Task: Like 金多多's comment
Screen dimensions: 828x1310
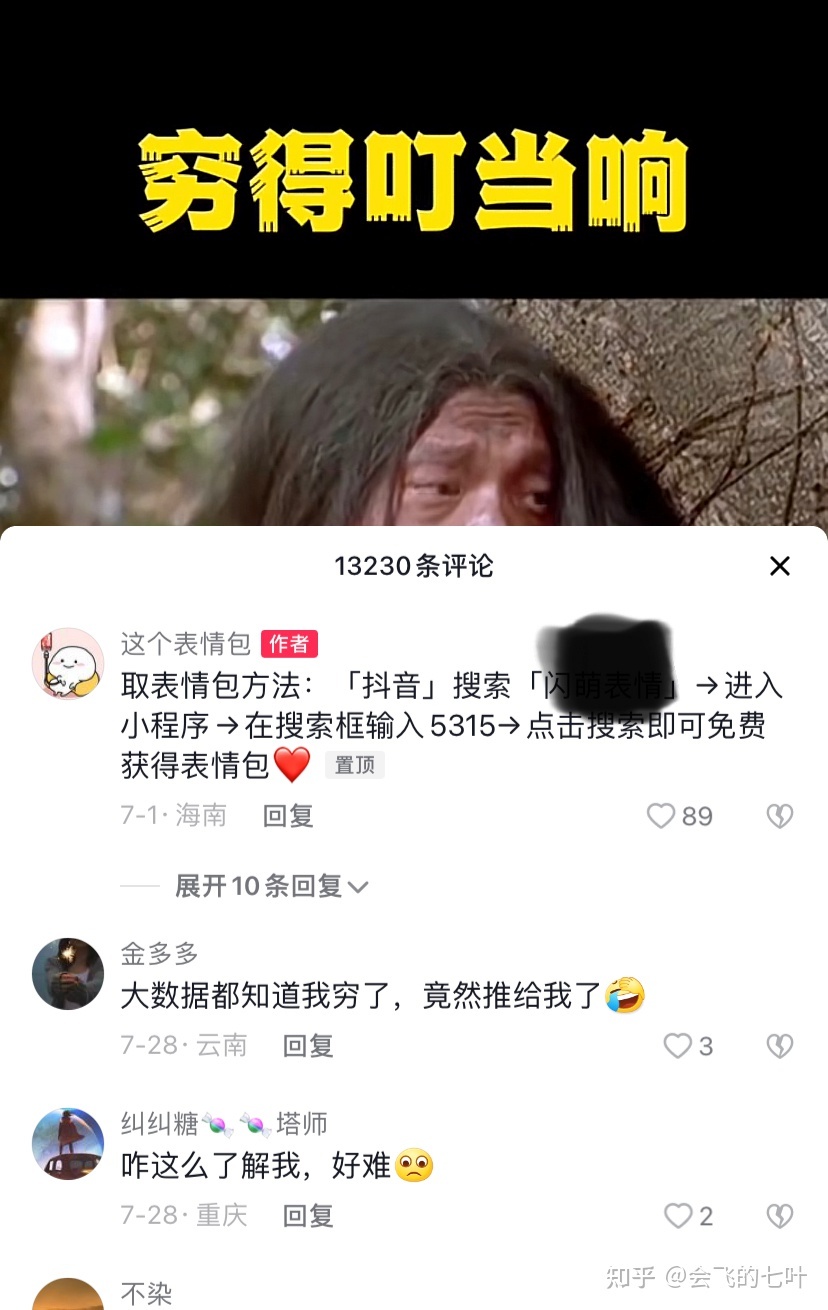Action: pyautogui.click(x=678, y=1046)
